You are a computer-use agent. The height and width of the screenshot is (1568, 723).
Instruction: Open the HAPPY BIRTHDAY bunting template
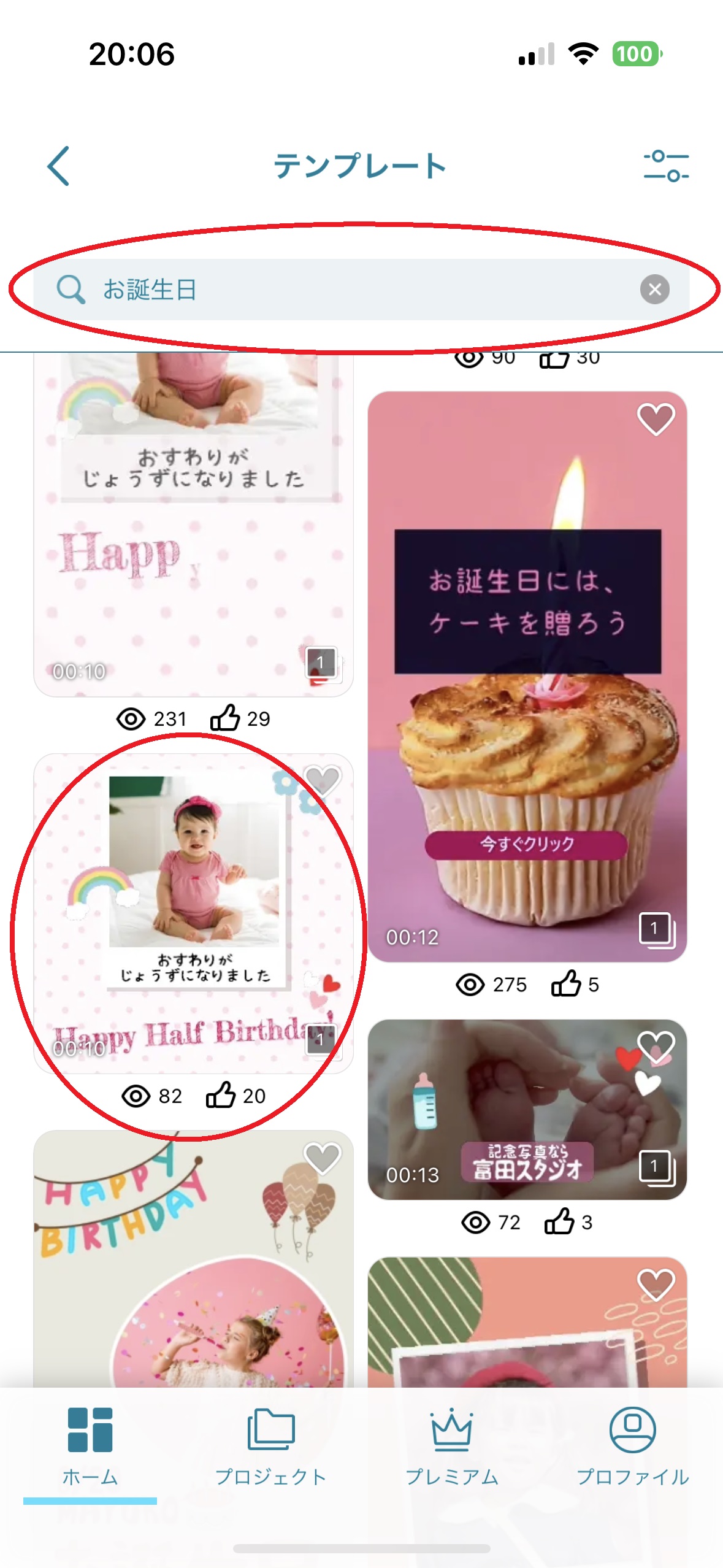point(193,1258)
